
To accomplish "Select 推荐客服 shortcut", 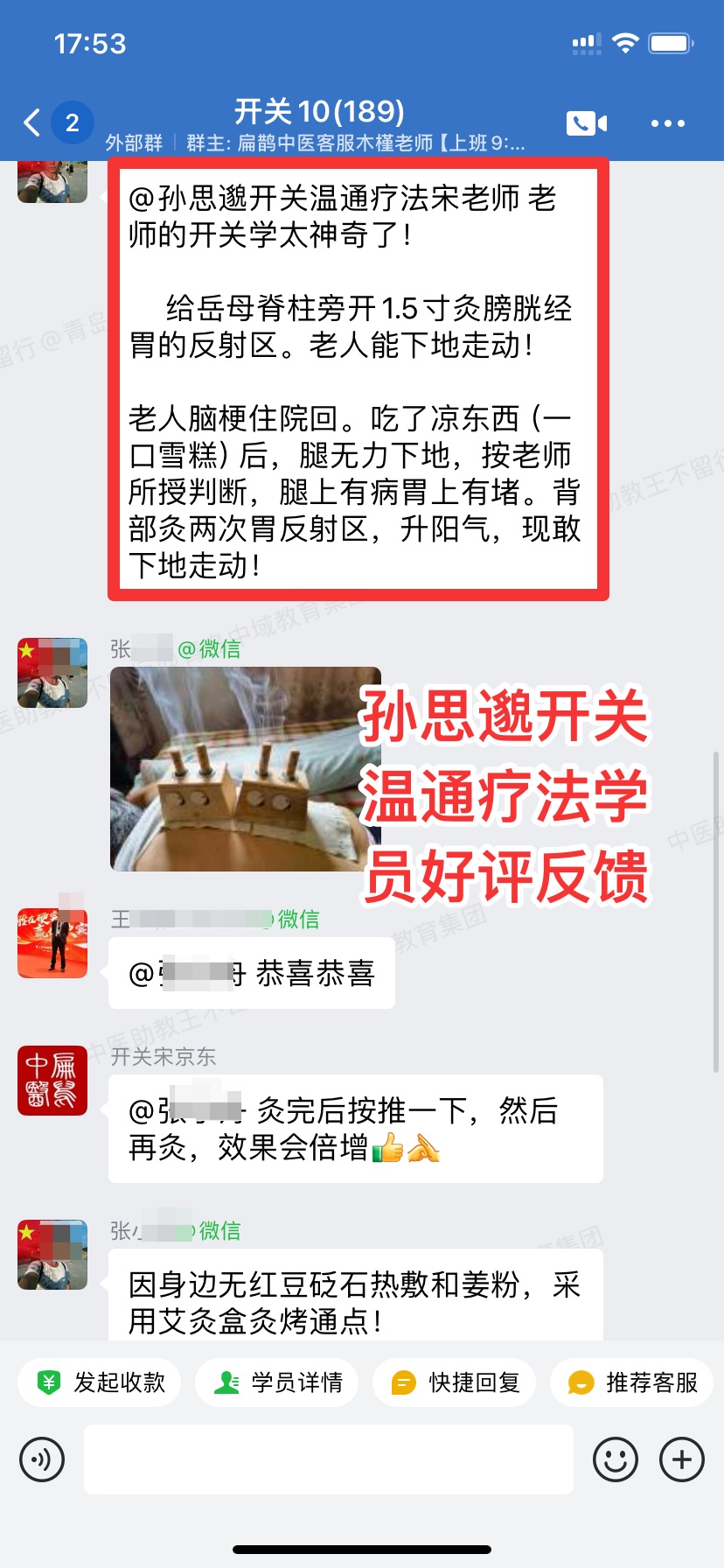I will pos(632,1382).
